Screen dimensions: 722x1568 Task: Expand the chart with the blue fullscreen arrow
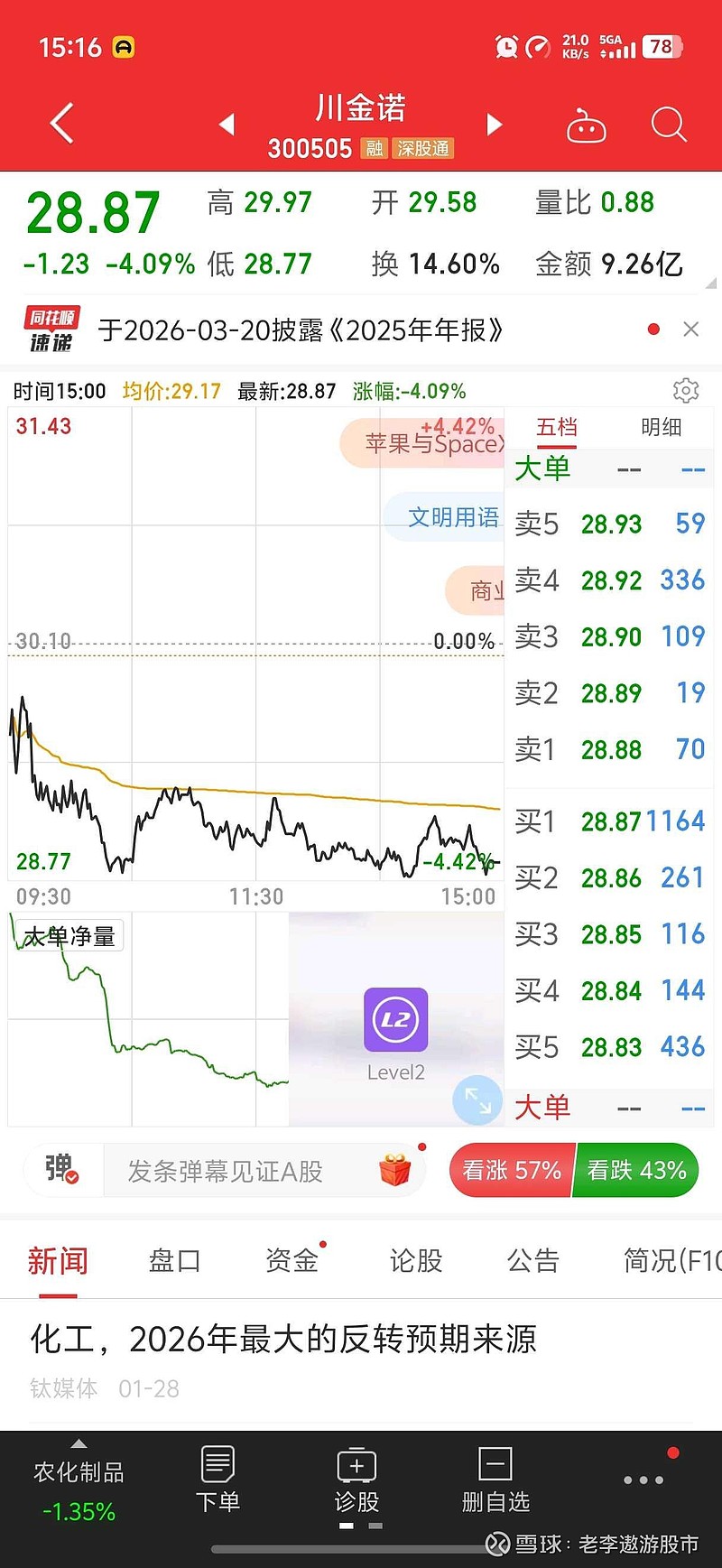pos(477,1100)
